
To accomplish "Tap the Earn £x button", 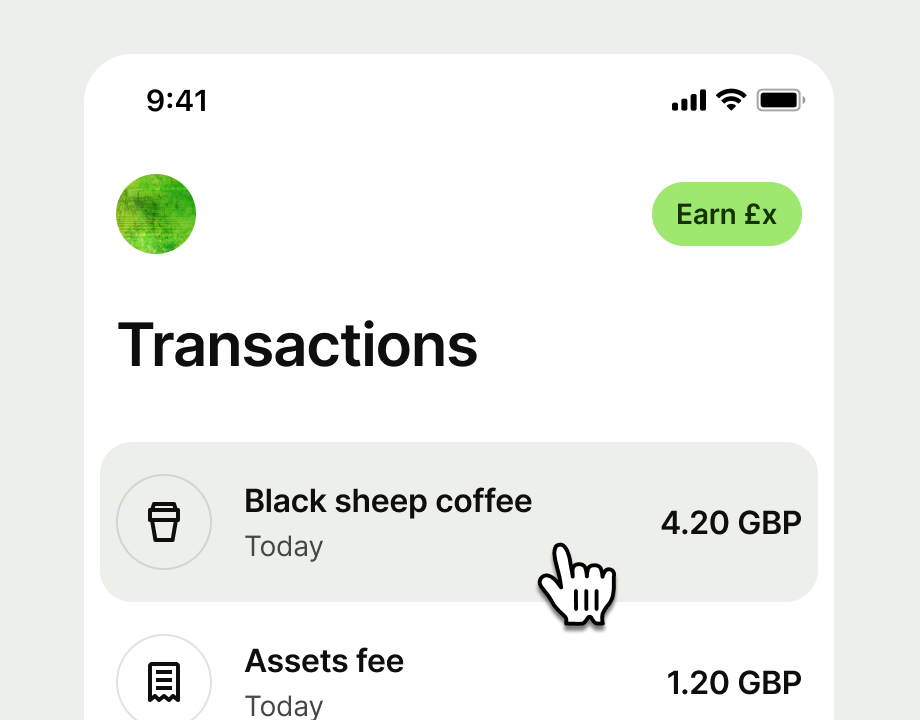I will [x=726, y=214].
